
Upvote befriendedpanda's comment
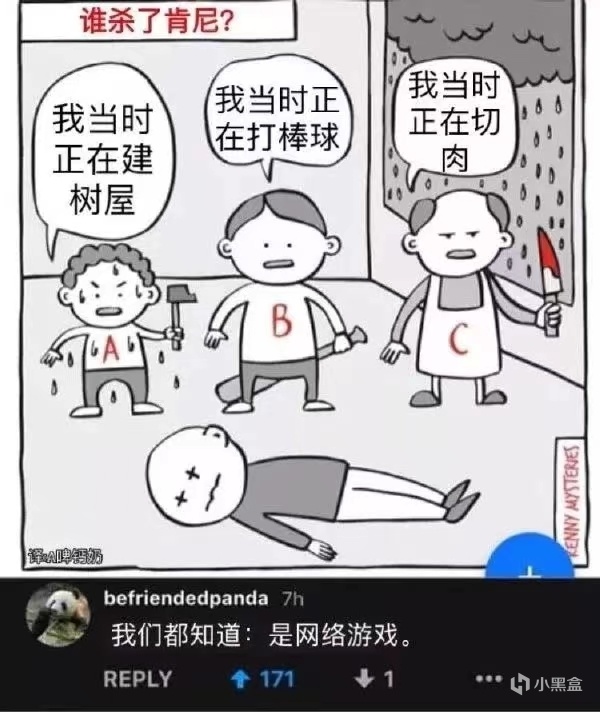coord(241,679)
